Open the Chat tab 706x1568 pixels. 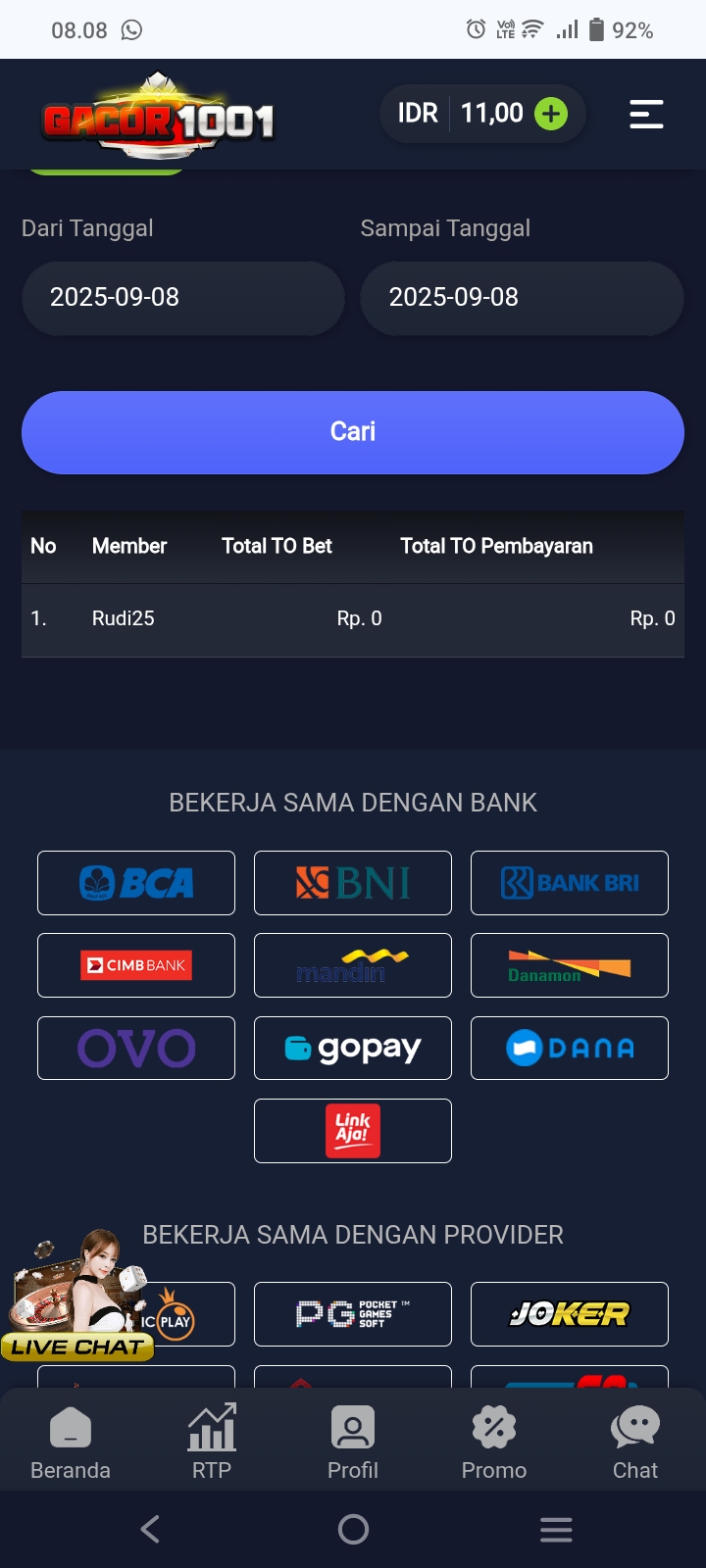[x=635, y=1443]
